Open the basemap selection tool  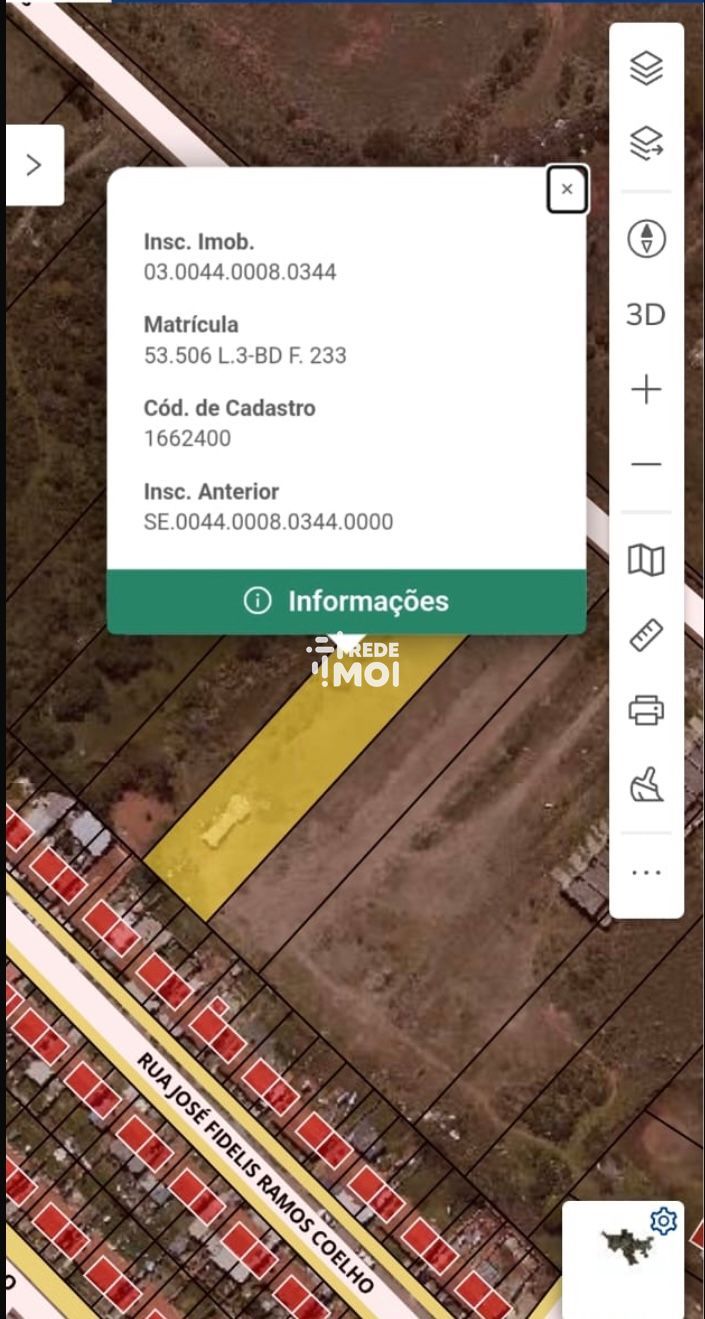click(x=646, y=560)
